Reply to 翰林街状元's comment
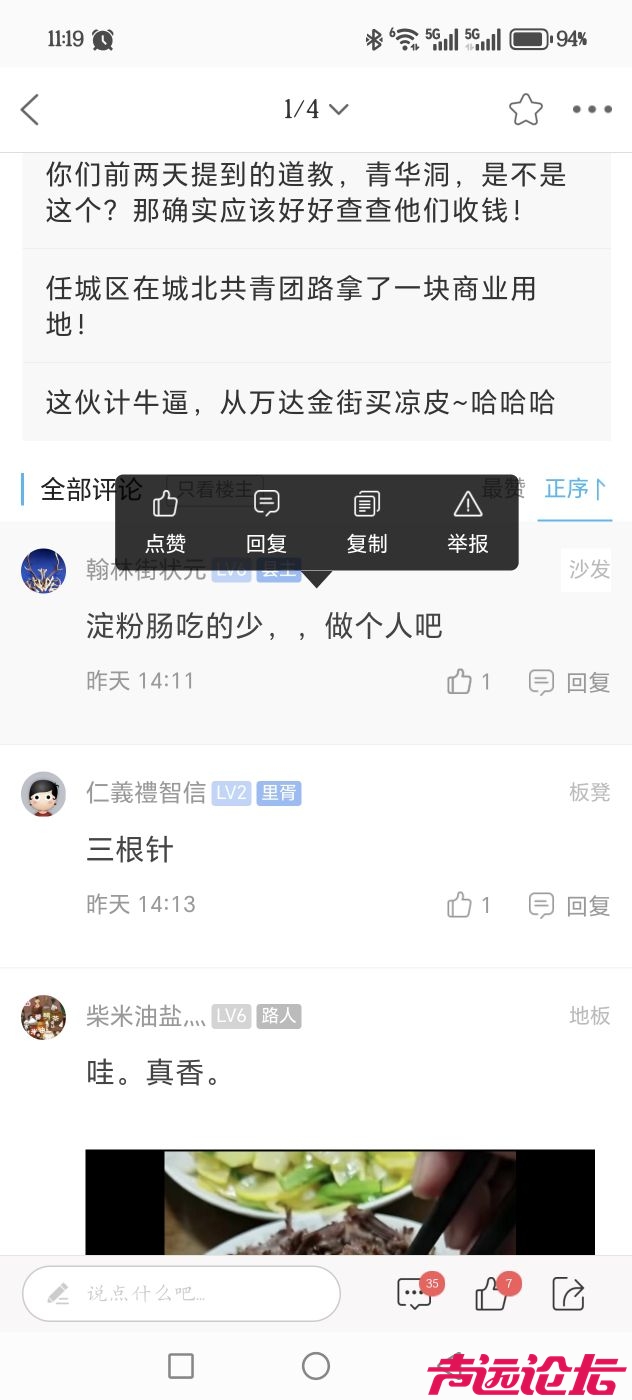This screenshot has height=1400, width=632. point(570,683)
